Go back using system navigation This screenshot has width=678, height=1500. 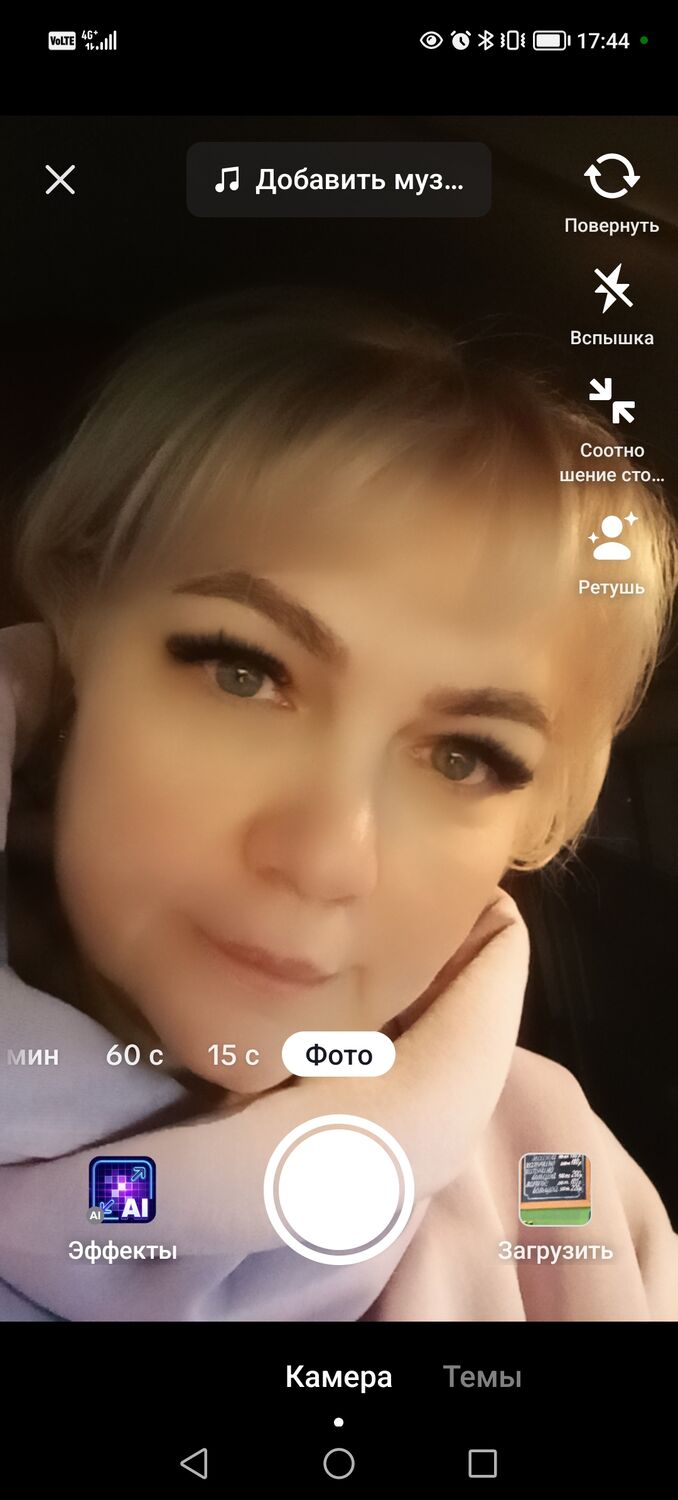click(194, 1464)
